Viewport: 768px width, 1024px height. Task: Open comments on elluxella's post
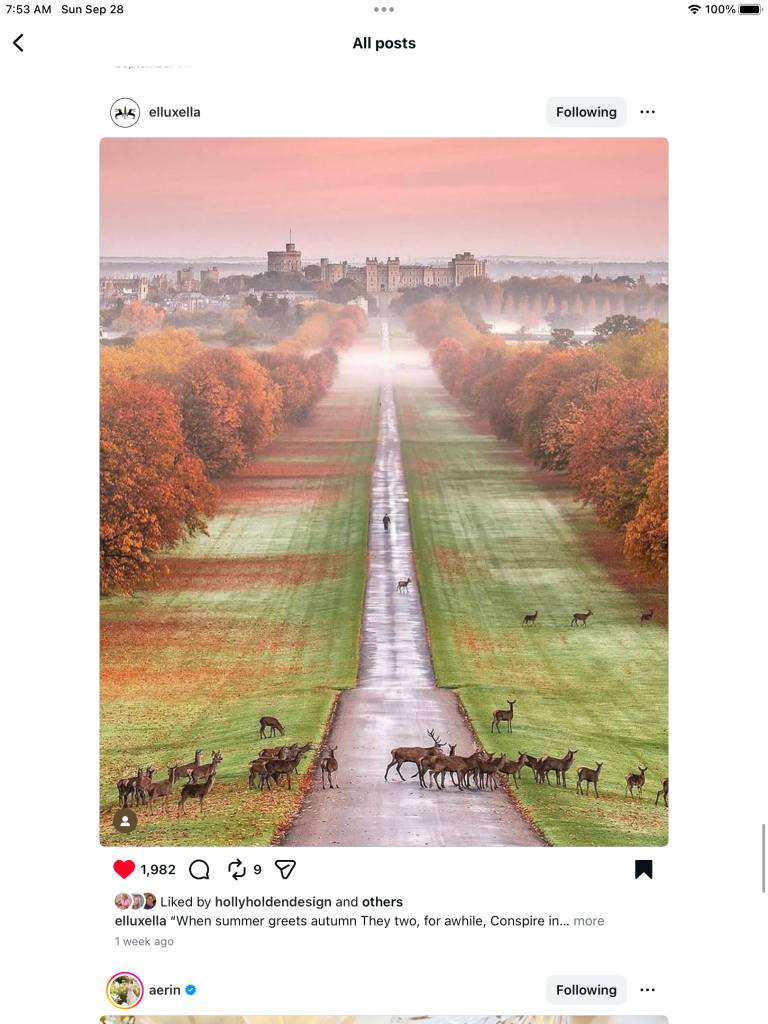pos(199,869)
